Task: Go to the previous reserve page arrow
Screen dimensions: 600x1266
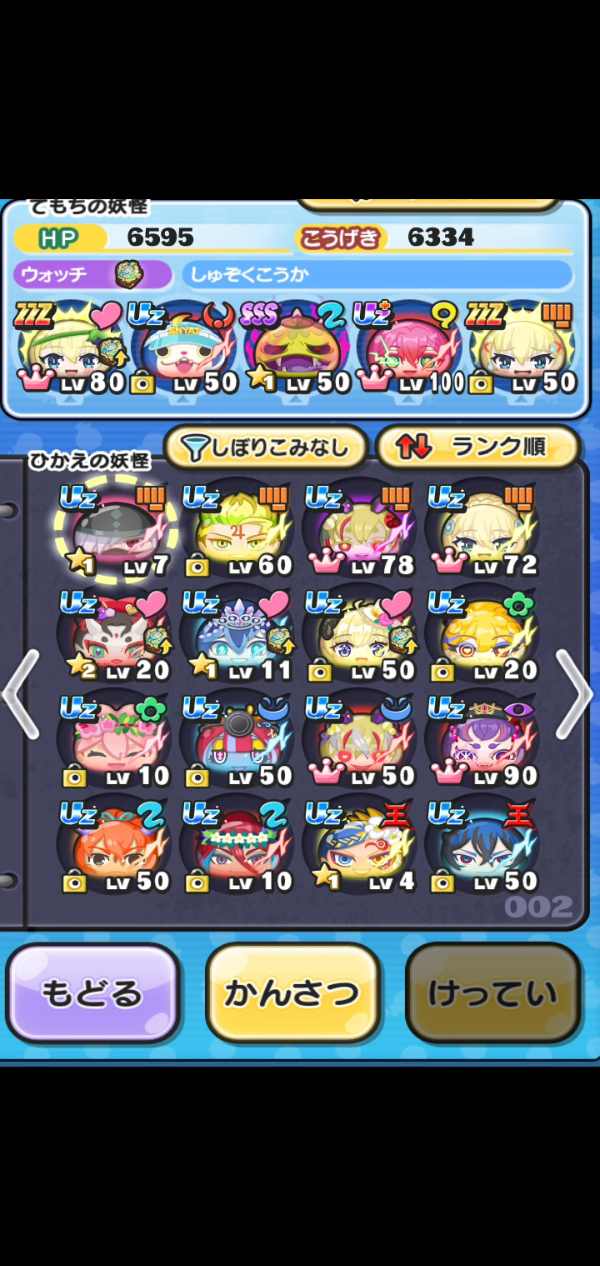Action: click(x=20, y=695)
